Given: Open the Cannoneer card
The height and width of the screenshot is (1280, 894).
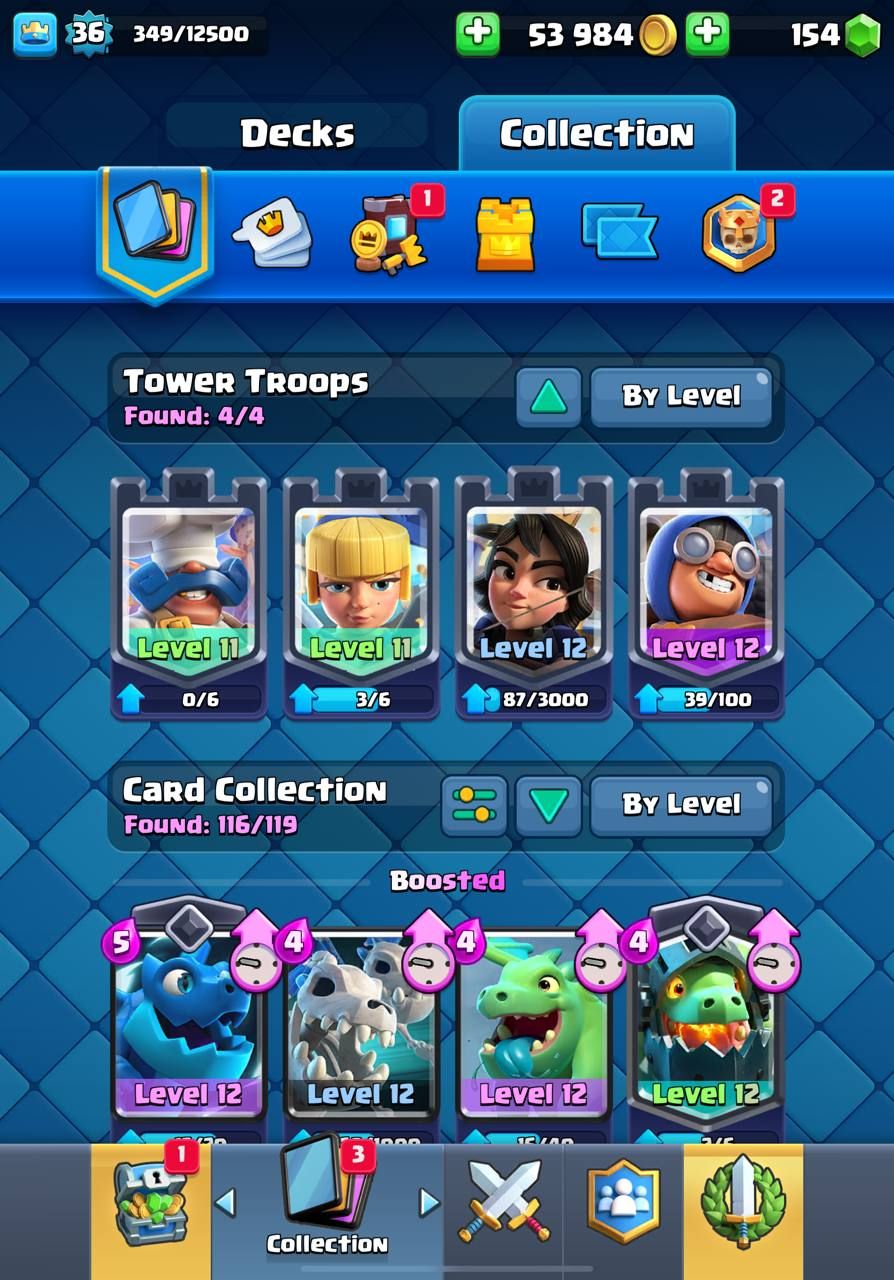Looking at the screenshot, I should tap(706, 590).
